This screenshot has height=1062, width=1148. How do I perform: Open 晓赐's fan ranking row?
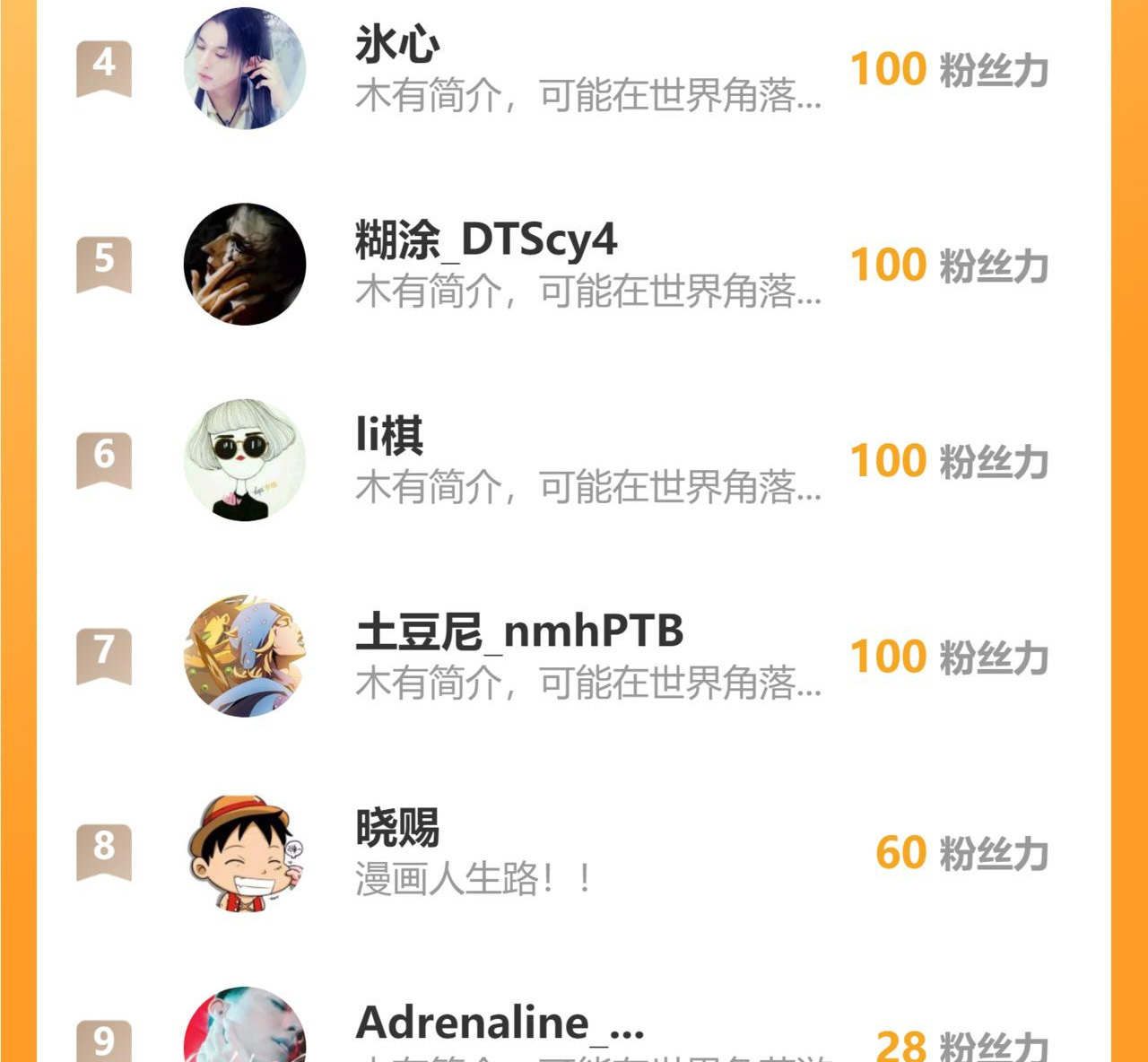pos(574,852)
